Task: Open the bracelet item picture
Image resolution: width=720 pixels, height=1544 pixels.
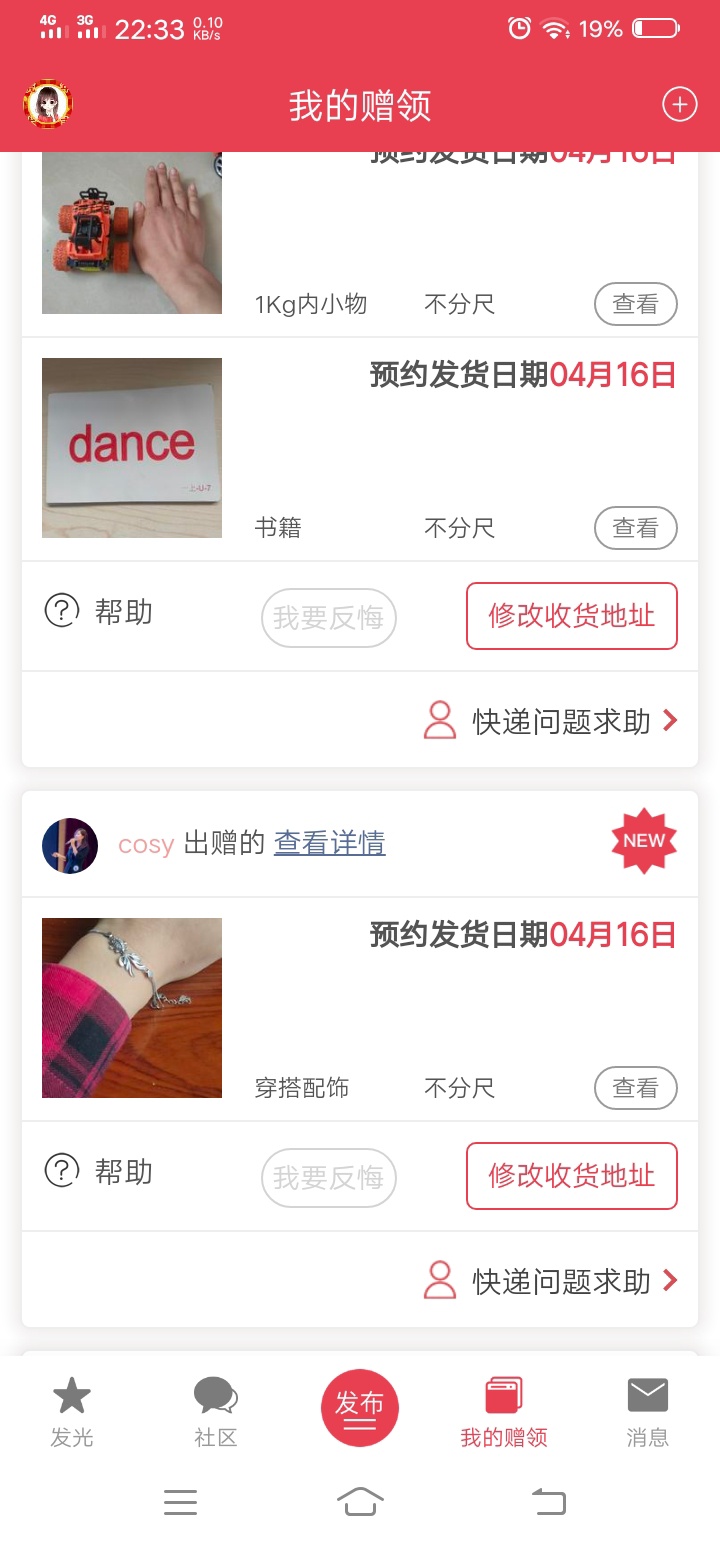Action: [x=132, y=1008]
